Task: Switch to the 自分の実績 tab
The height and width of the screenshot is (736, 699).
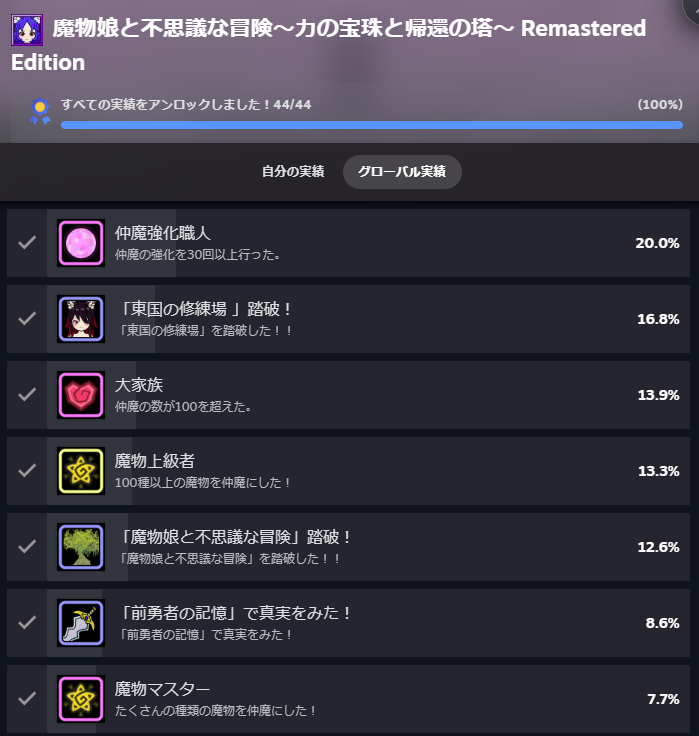Action: (x=293, y=172)
